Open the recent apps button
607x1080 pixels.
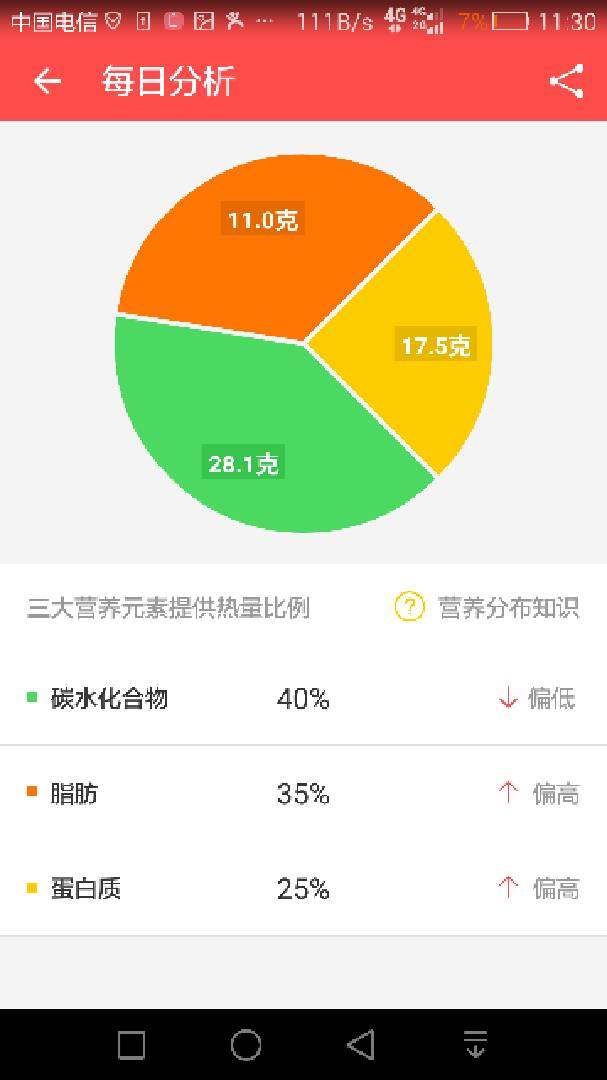coord(131,1045)
